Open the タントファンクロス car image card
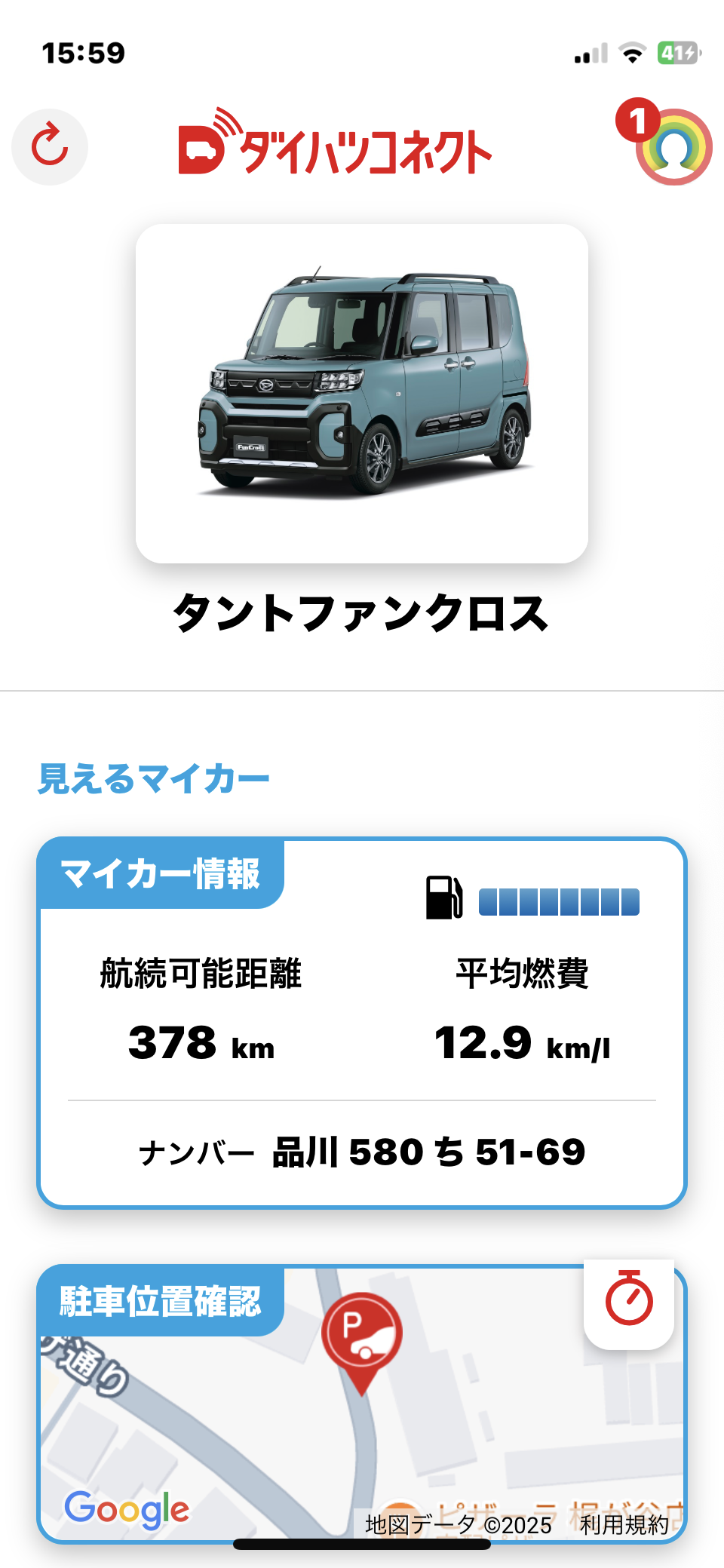This screenshot has height=1568, width=724. pyautogui.click(x=362, y=393)
